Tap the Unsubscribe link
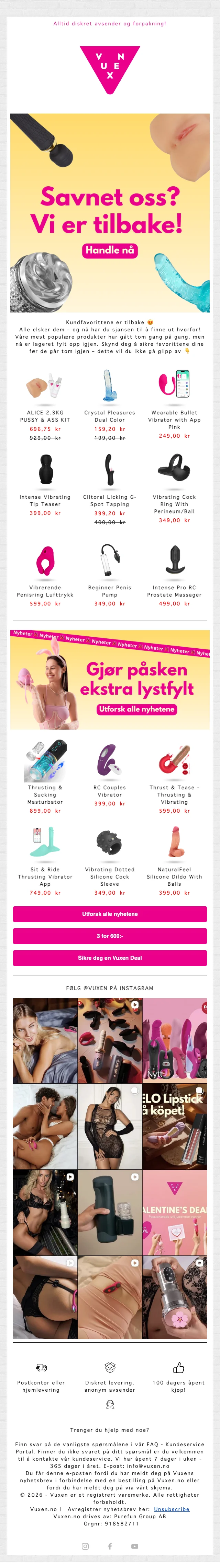220x1568 pixels. pos(171,1509)
